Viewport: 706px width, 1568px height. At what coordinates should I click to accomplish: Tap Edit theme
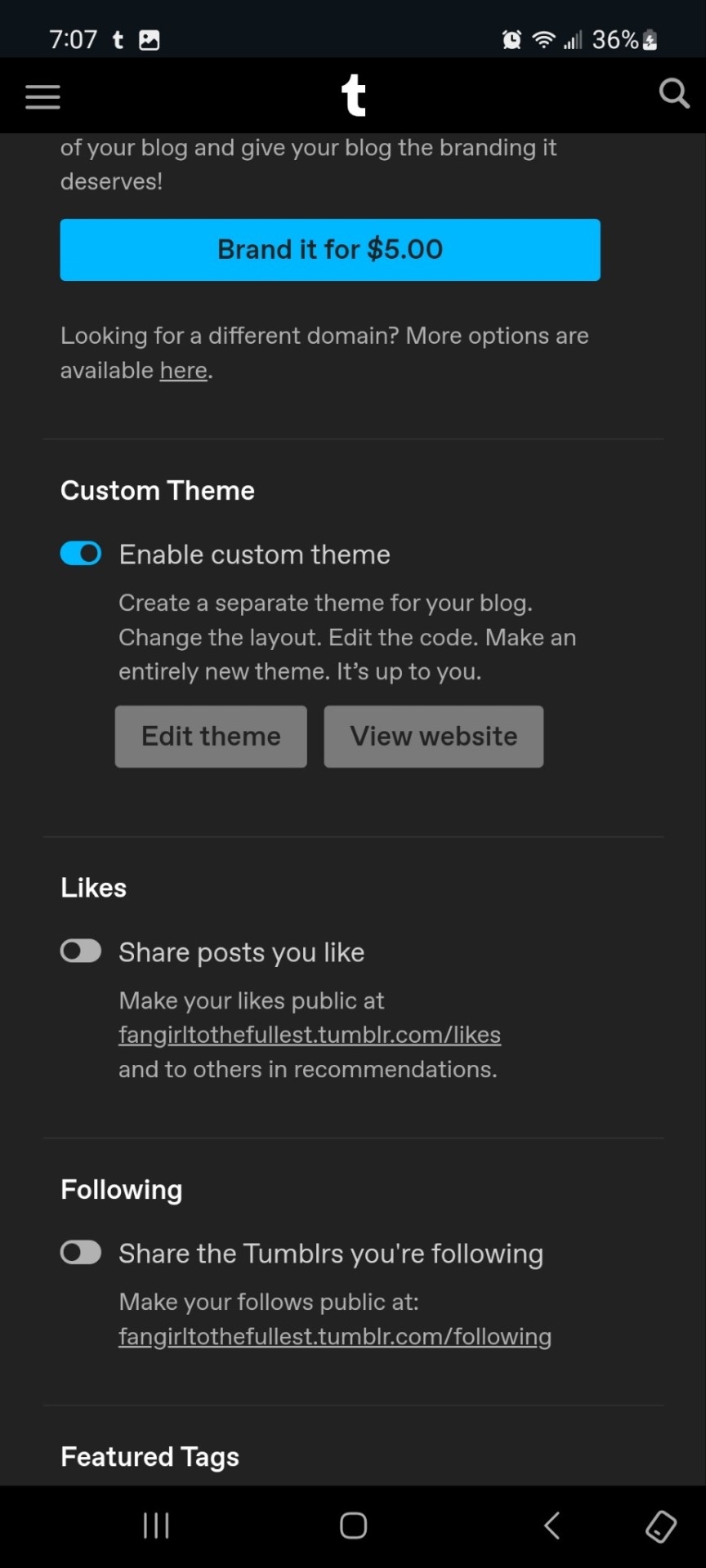coord(211,737)
